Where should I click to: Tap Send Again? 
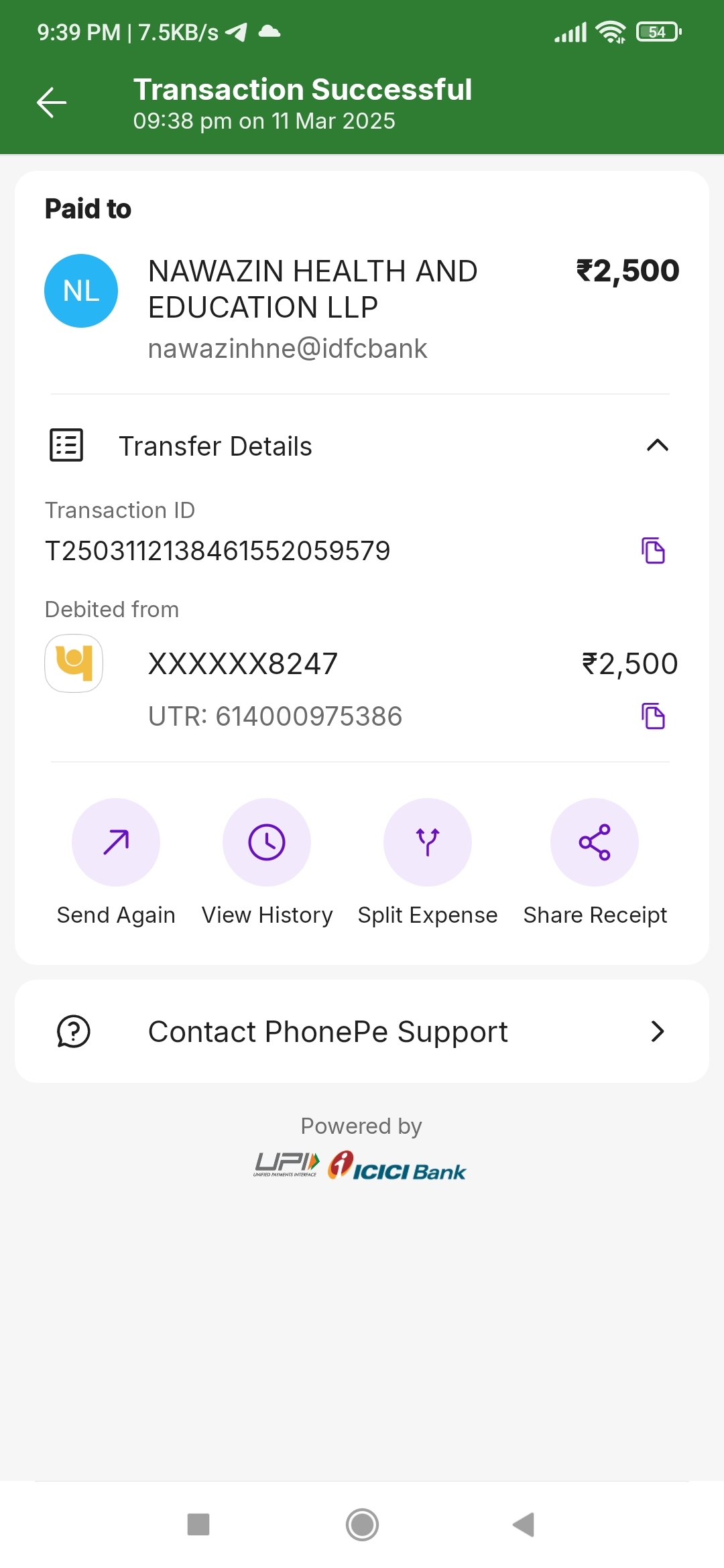(116, 842)
